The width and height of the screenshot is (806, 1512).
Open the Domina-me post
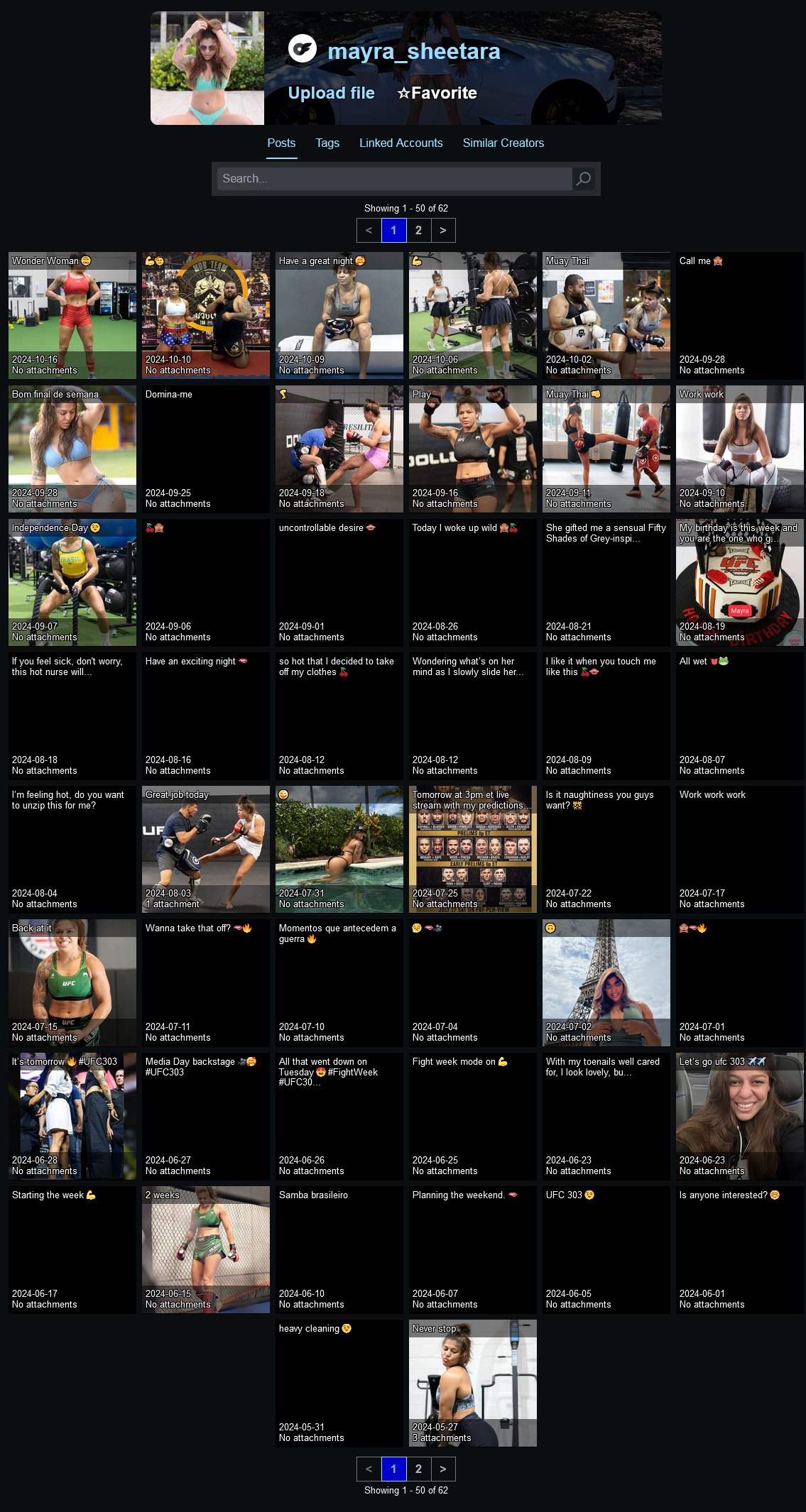pos(206,449)
